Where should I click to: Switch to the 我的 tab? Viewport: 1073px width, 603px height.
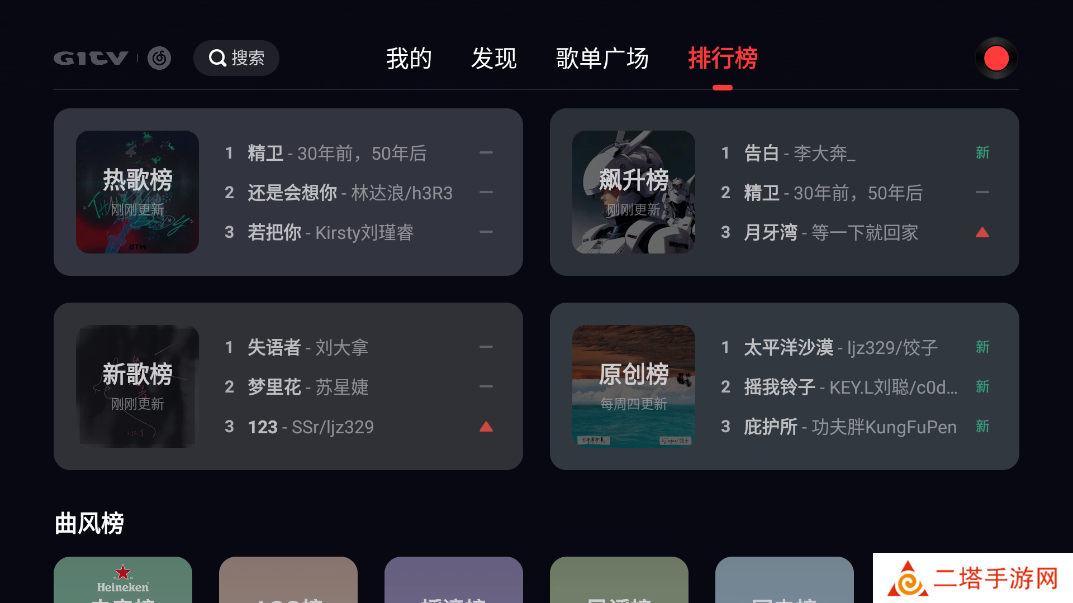click(409, 59)
